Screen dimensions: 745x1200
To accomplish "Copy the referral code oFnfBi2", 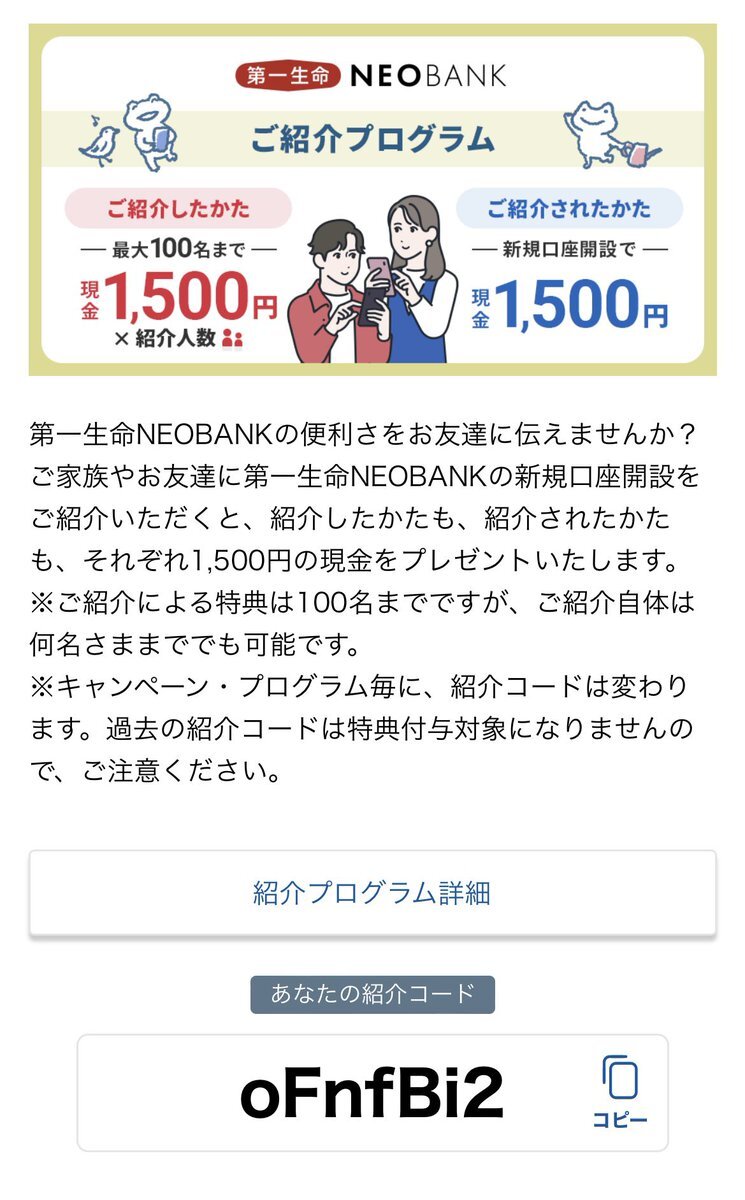I will (x=620, y=1092).
